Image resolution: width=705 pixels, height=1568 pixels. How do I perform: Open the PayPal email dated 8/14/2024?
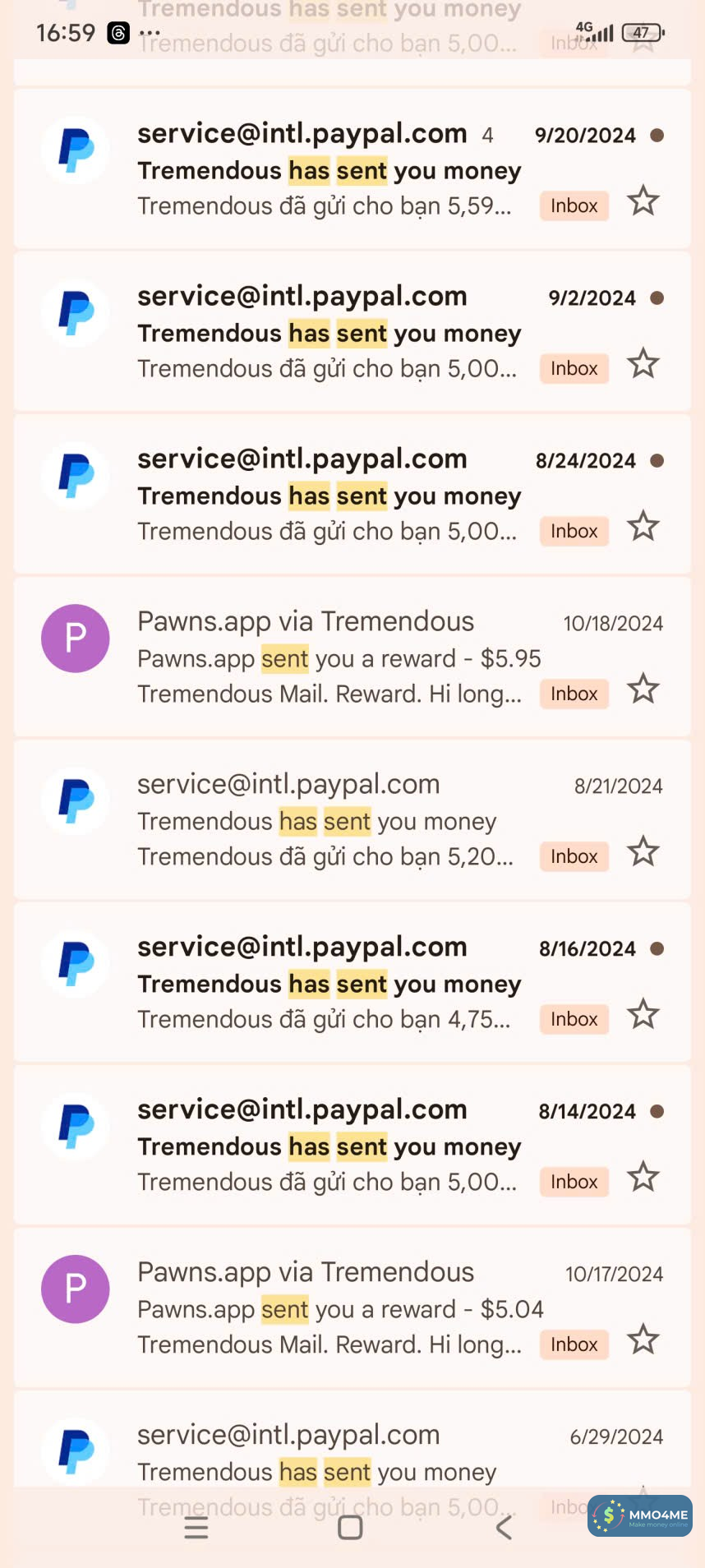point(329,1146)
